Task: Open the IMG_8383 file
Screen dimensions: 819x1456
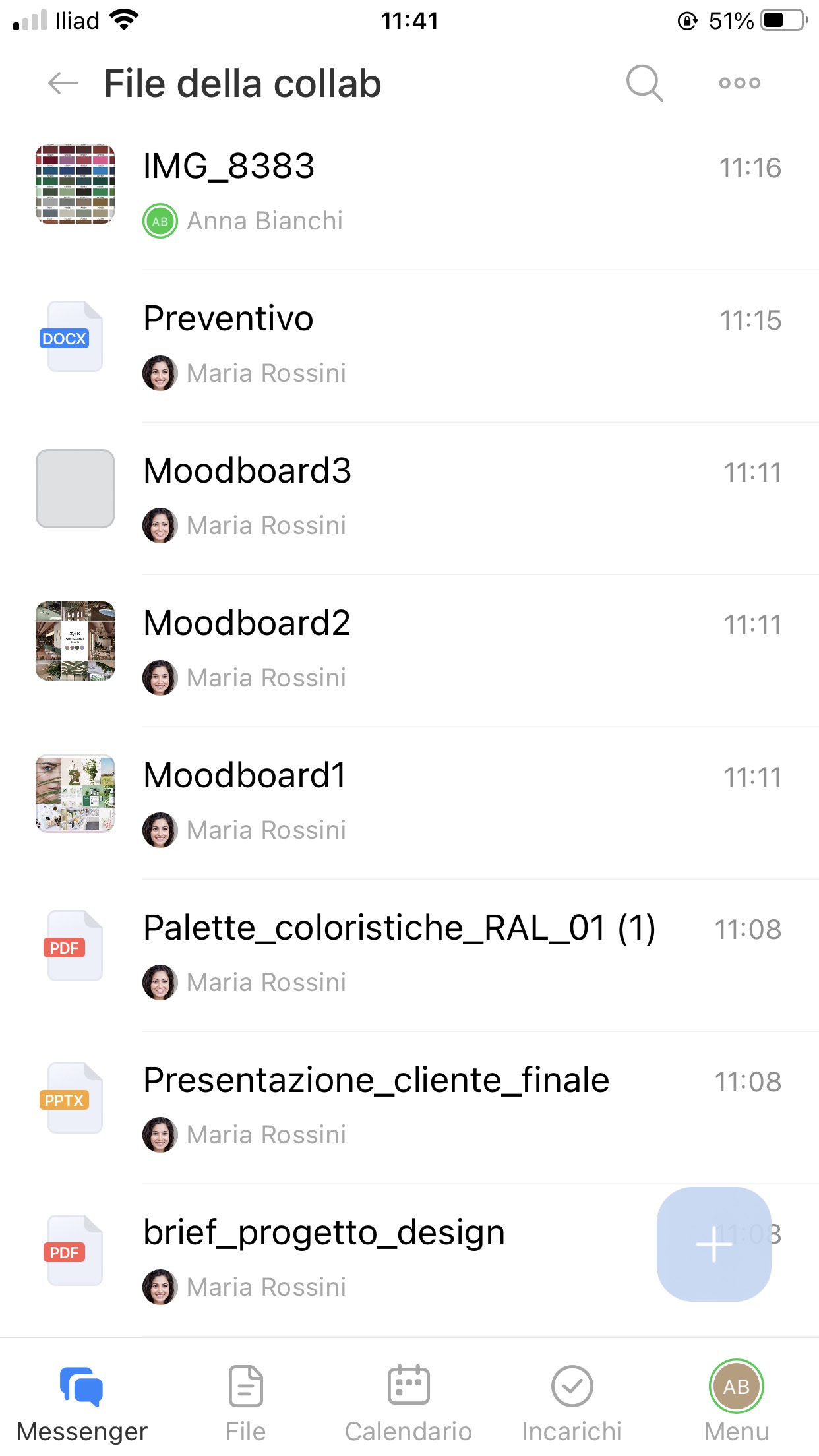Action: click(x=229, y=167)
